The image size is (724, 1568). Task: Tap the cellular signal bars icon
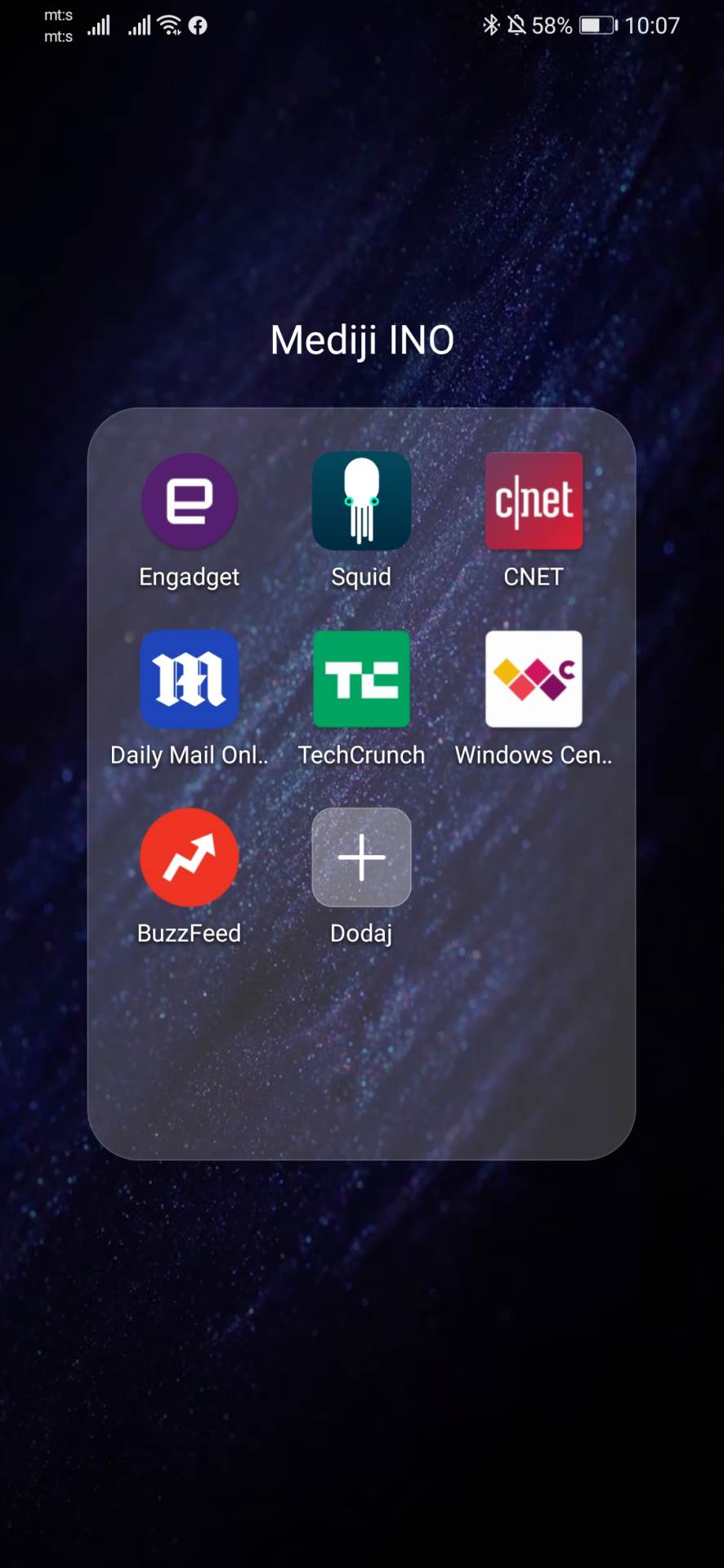(x=99, y=25)
